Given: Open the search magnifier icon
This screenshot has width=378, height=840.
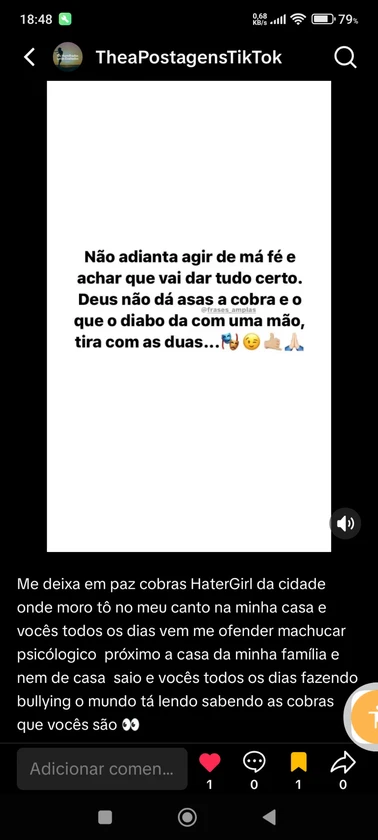Looking at the screenshot, I should point(345,57).
